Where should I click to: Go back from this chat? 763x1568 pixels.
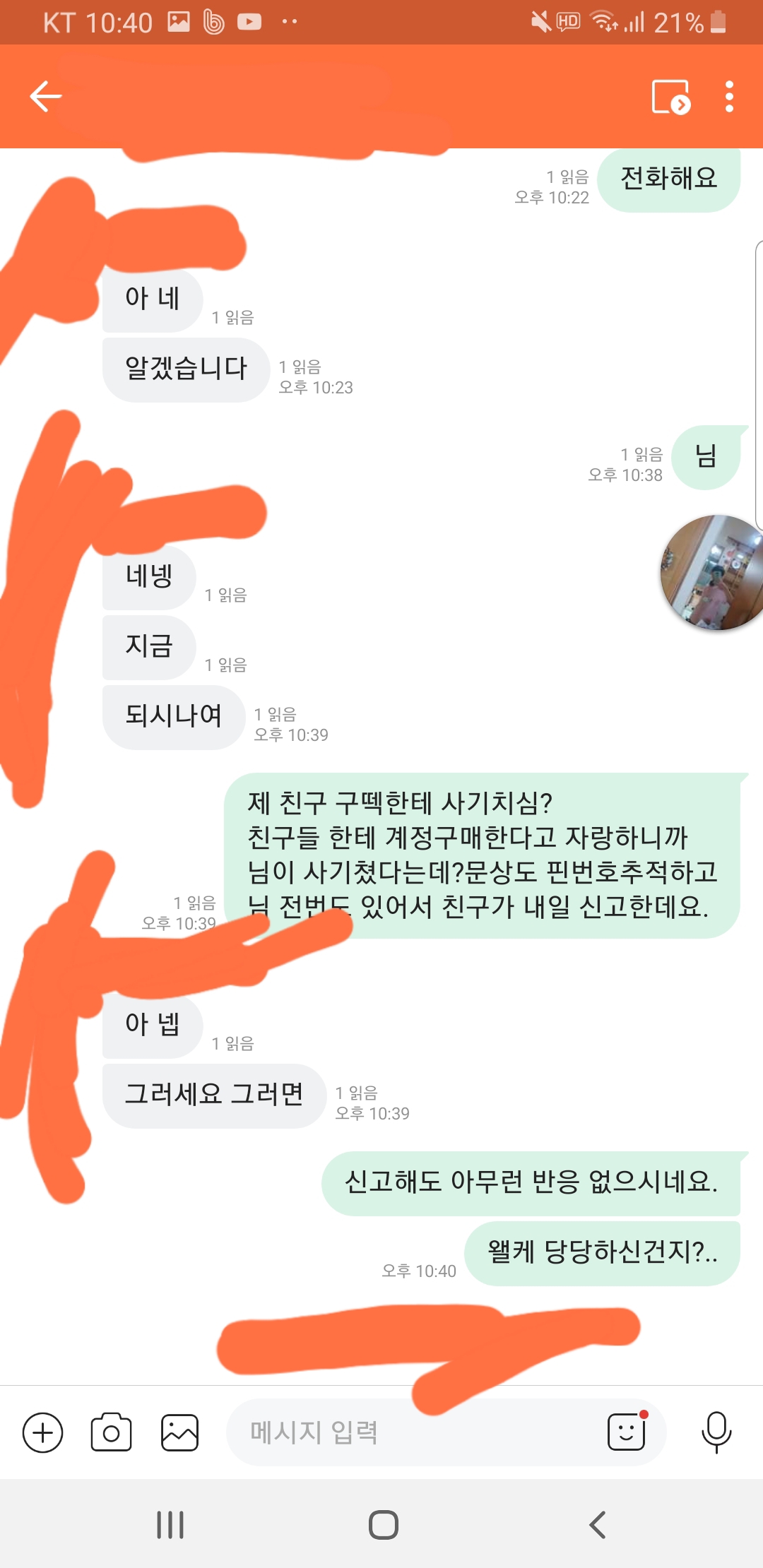click(x=46, y=96)
